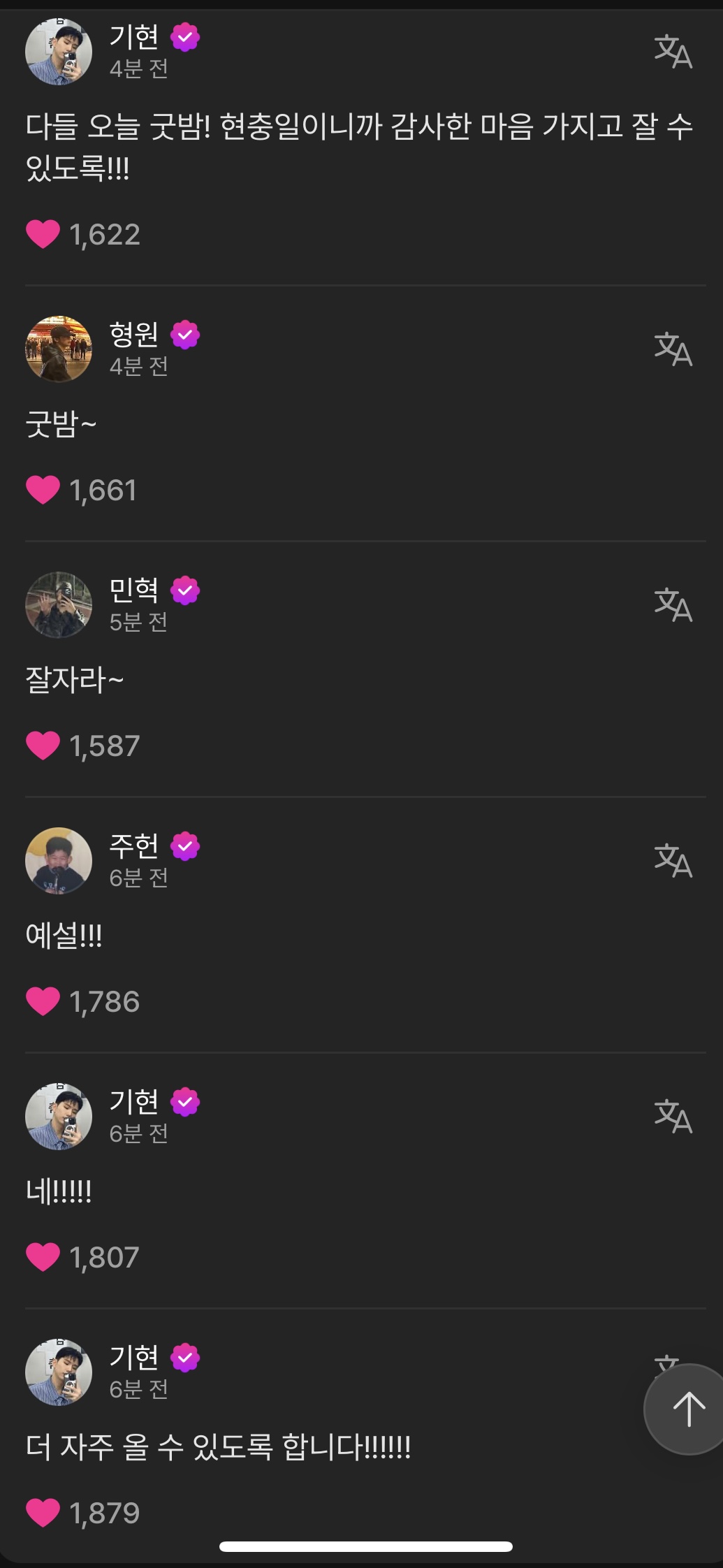The height and width of the screenshot is (1568, 723).
Task: Like 주헌's "예설!!!" post
Action: click(43, 1001)
